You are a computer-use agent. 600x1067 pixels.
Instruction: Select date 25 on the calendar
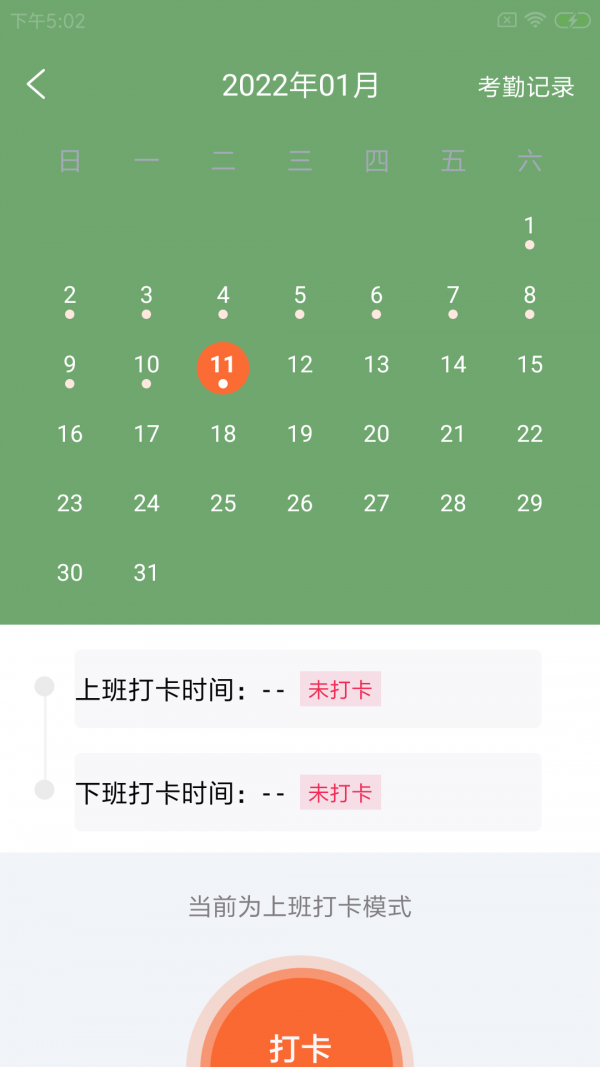[x=223, y=503]
